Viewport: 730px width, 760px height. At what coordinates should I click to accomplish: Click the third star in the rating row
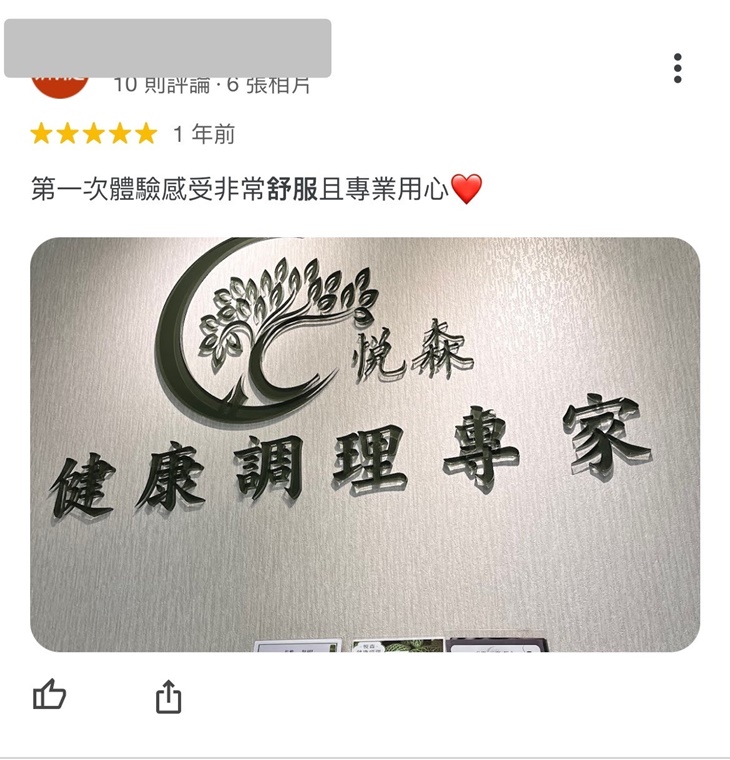pyautogui.click(x=95, y=129)
